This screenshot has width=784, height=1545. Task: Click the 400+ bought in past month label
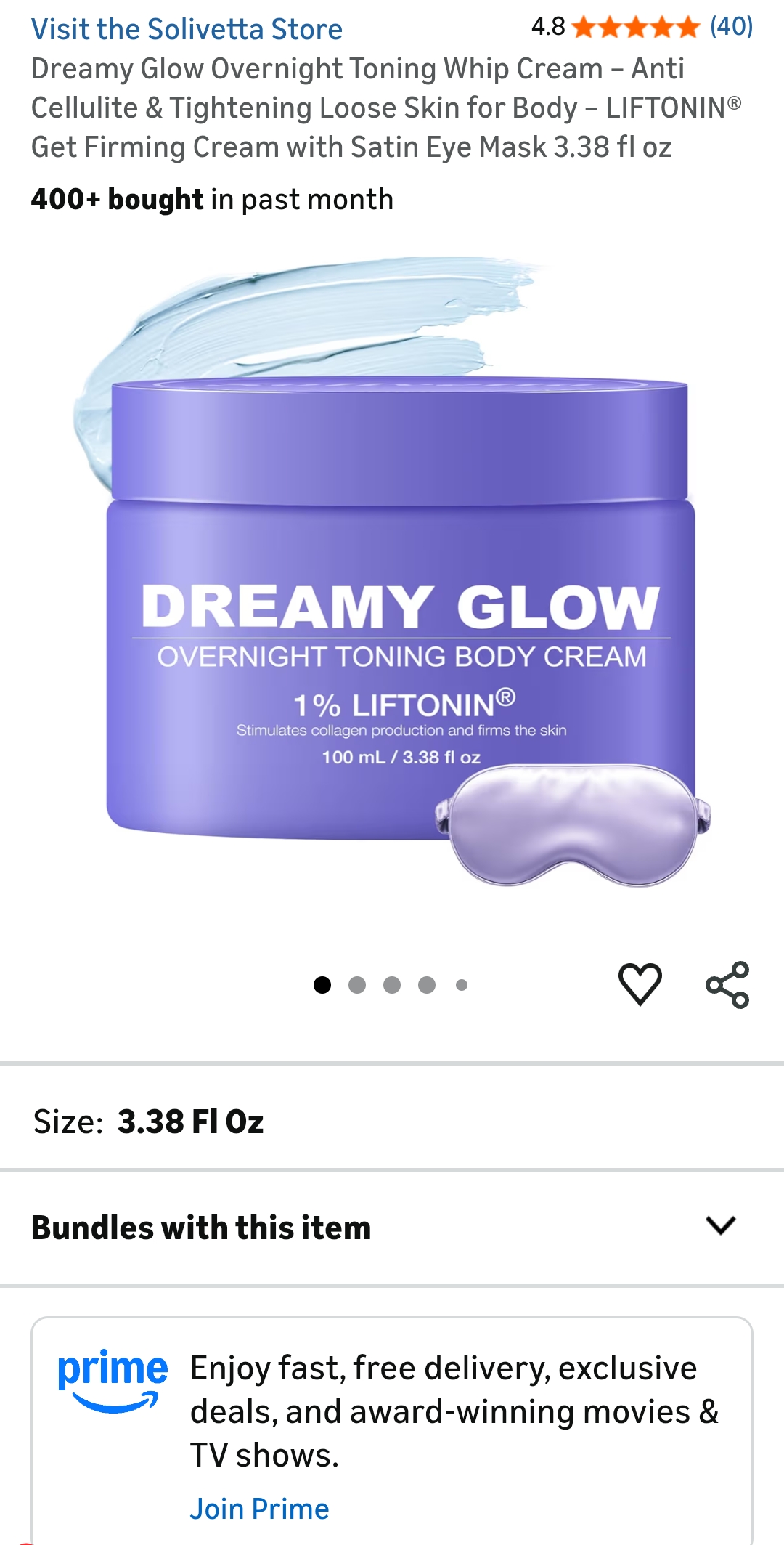pyautogui.click(x=211, y=198)
